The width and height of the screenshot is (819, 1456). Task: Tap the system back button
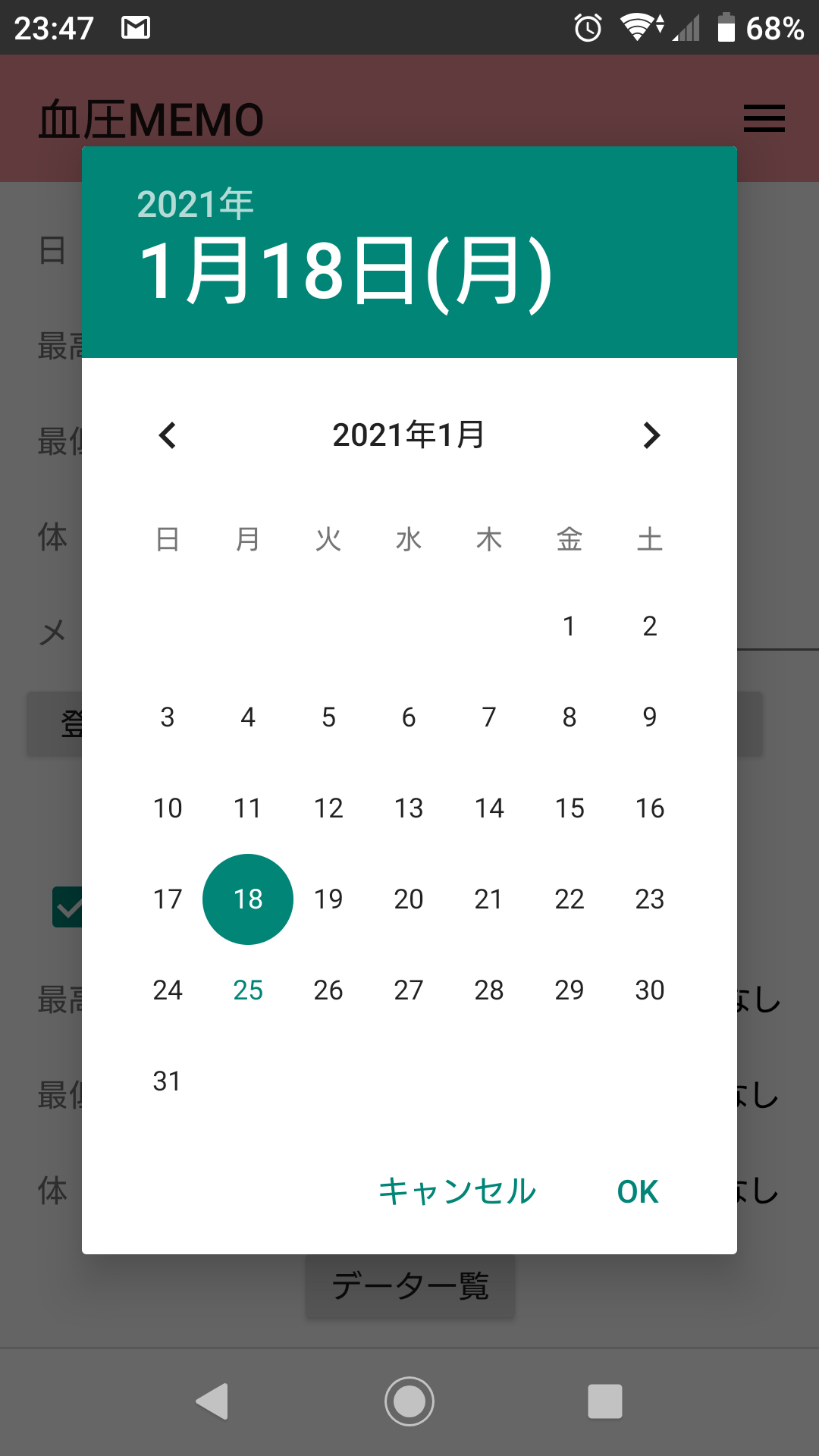click(212, 1401)
